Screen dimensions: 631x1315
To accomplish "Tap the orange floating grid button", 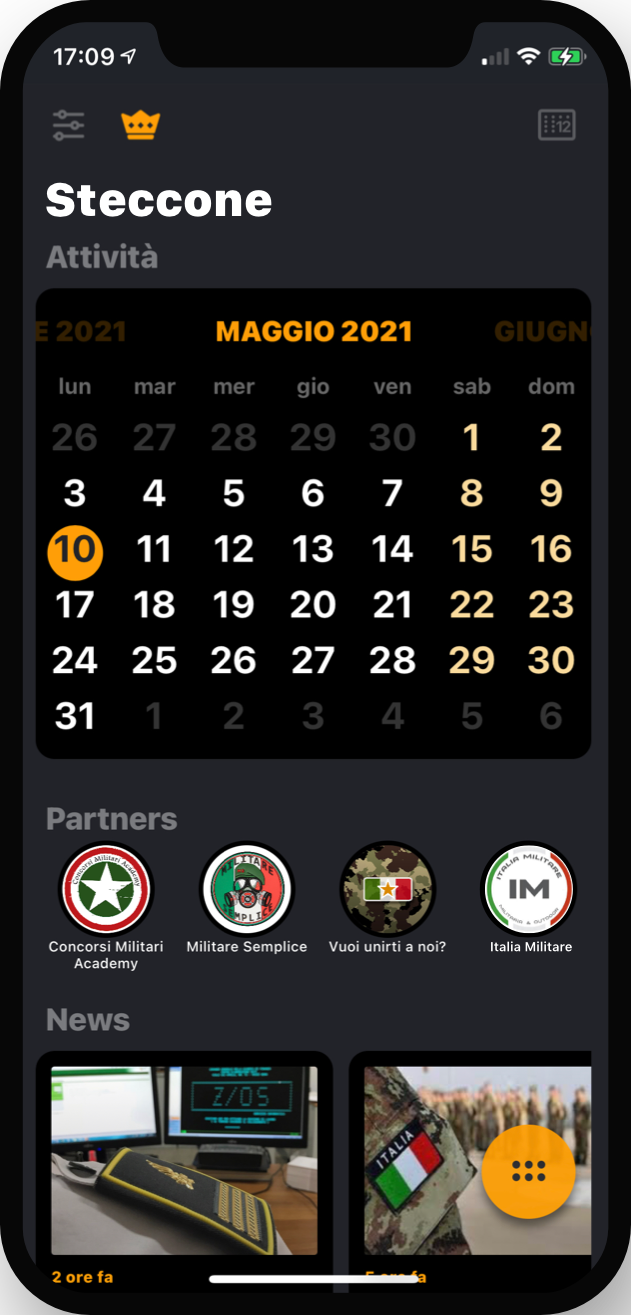I will click(x=528, y=1172).
